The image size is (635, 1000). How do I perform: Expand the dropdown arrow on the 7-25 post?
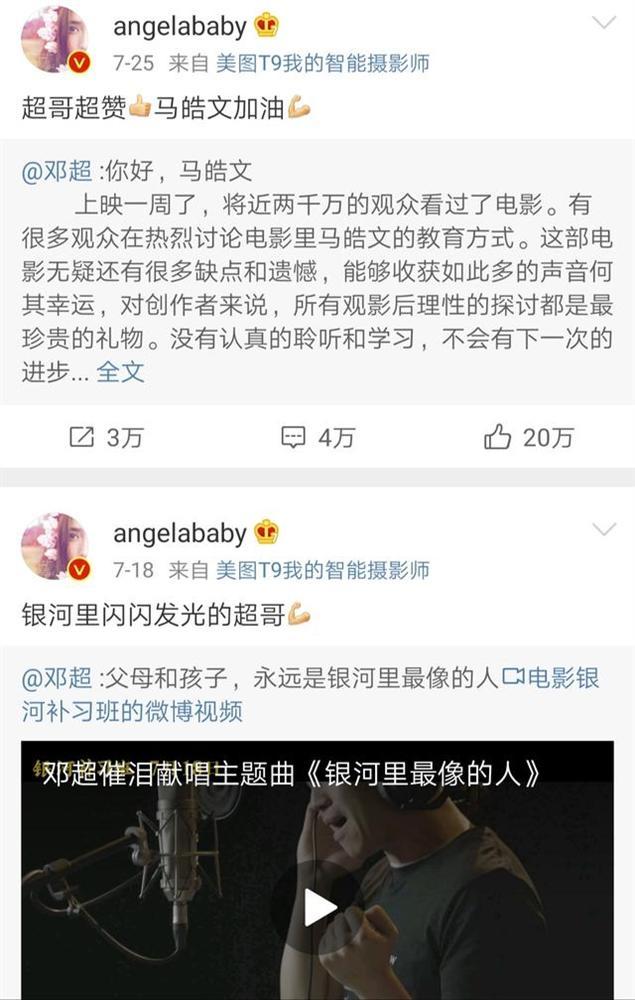[605, 23]
